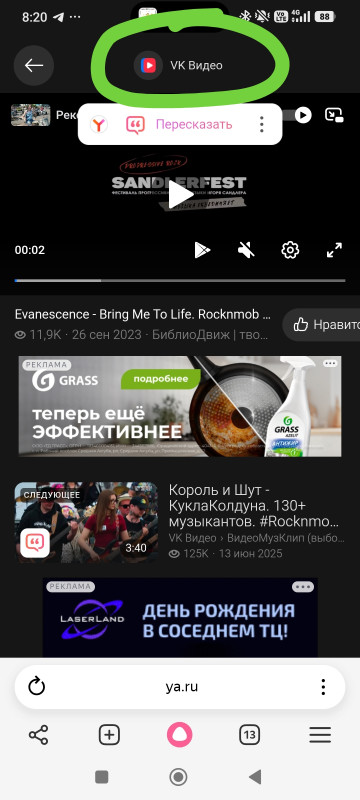The width and height of the screenshot is (360, 800).
Task: Play the Sandlerfest video
Action: 180,194
